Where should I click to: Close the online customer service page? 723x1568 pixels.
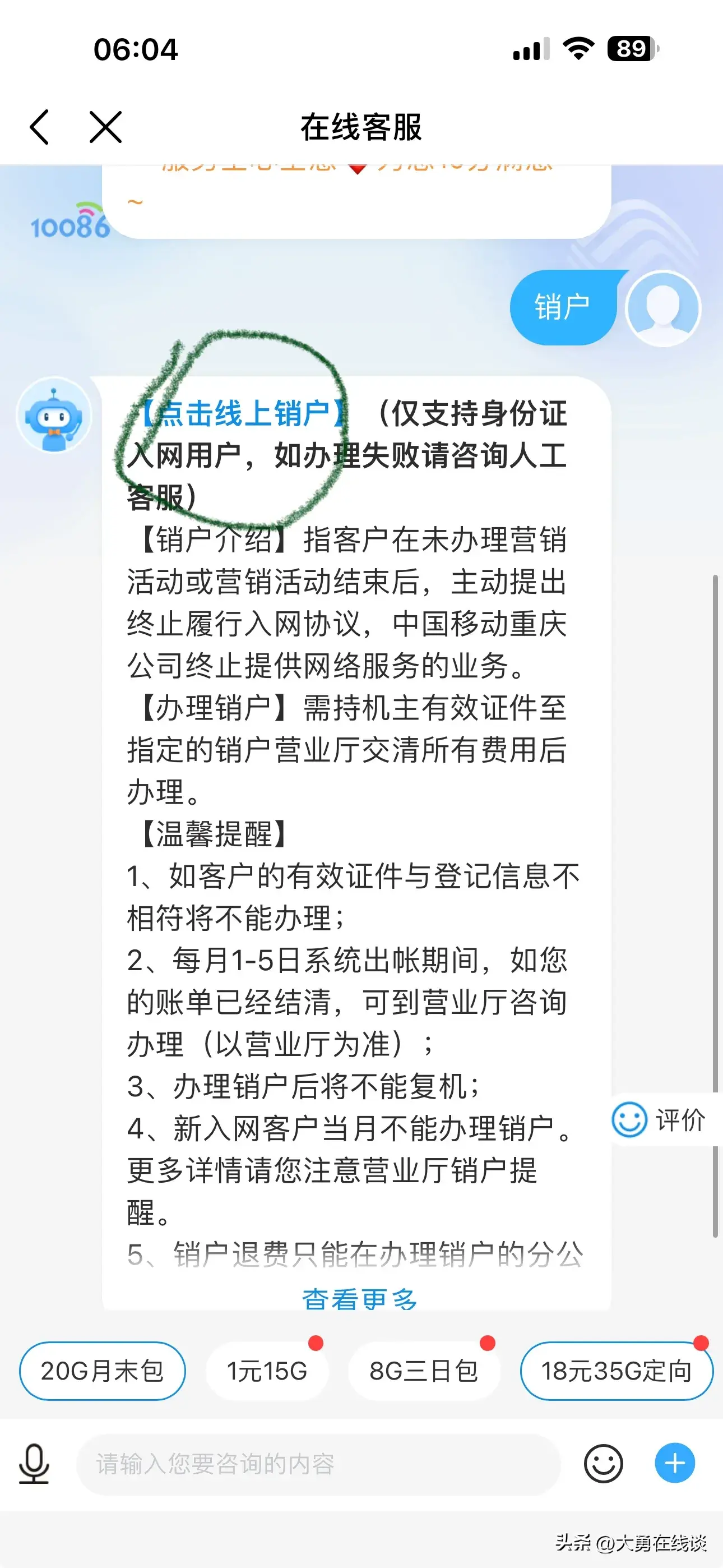[105, 127]
